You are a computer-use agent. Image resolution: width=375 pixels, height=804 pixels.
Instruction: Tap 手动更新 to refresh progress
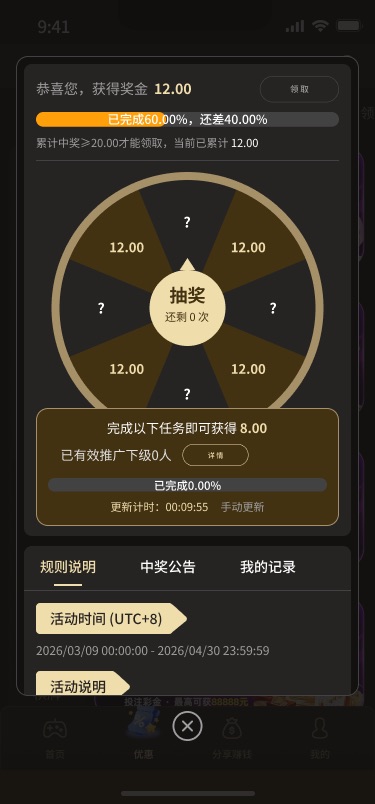(x=242, y=507)
